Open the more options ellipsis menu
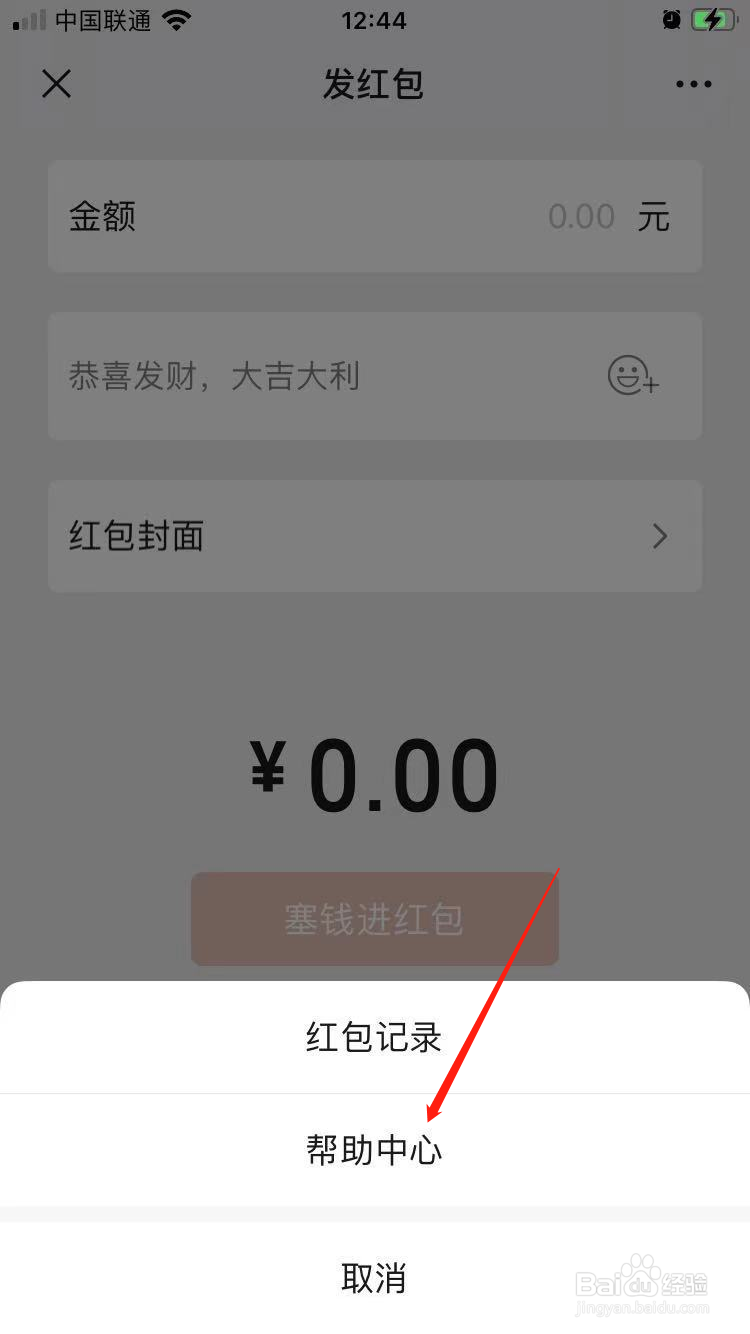750x1334 pixels. tap(694, 84)
